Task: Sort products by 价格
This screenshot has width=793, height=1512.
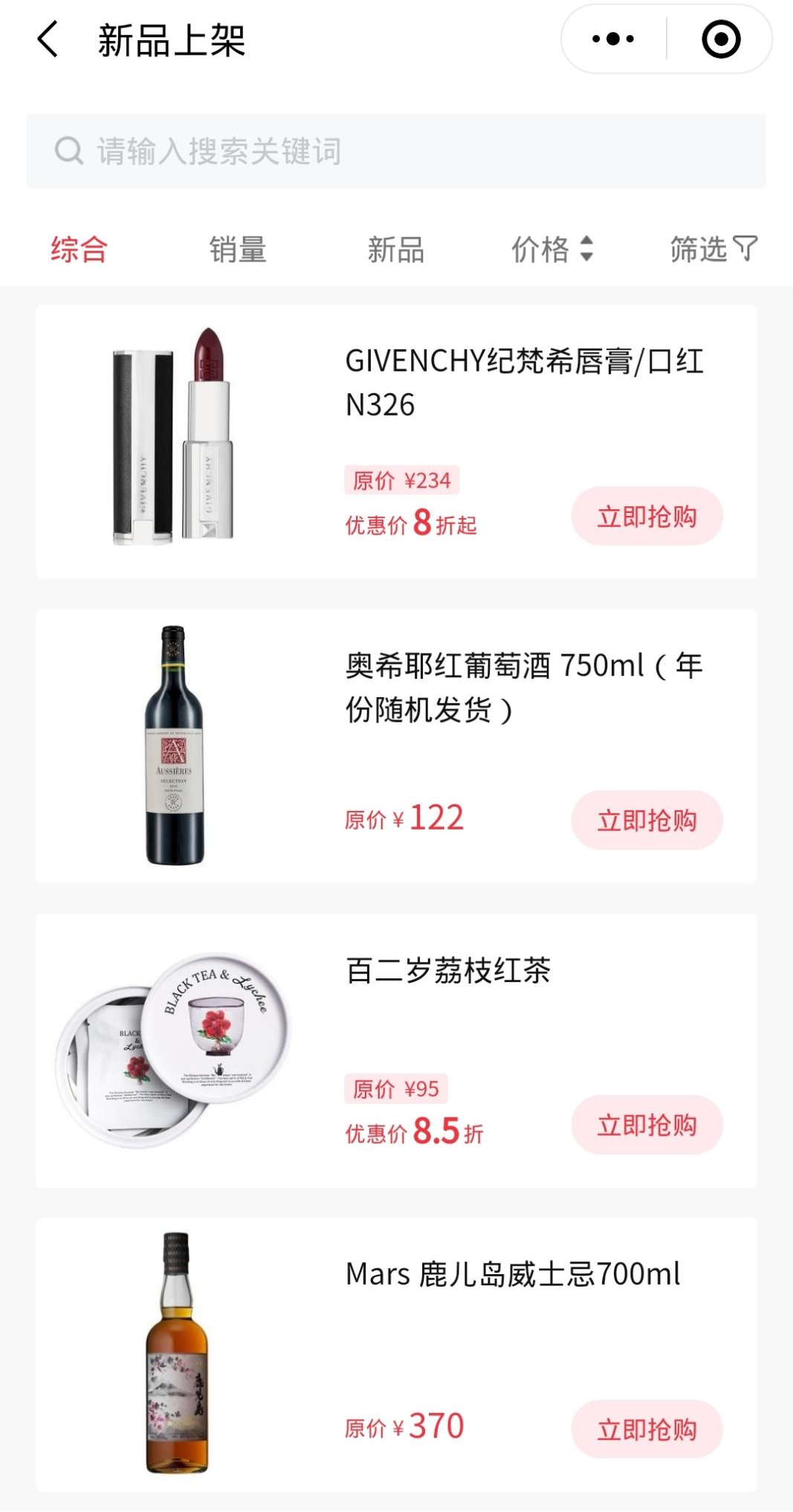Action: 551,249
